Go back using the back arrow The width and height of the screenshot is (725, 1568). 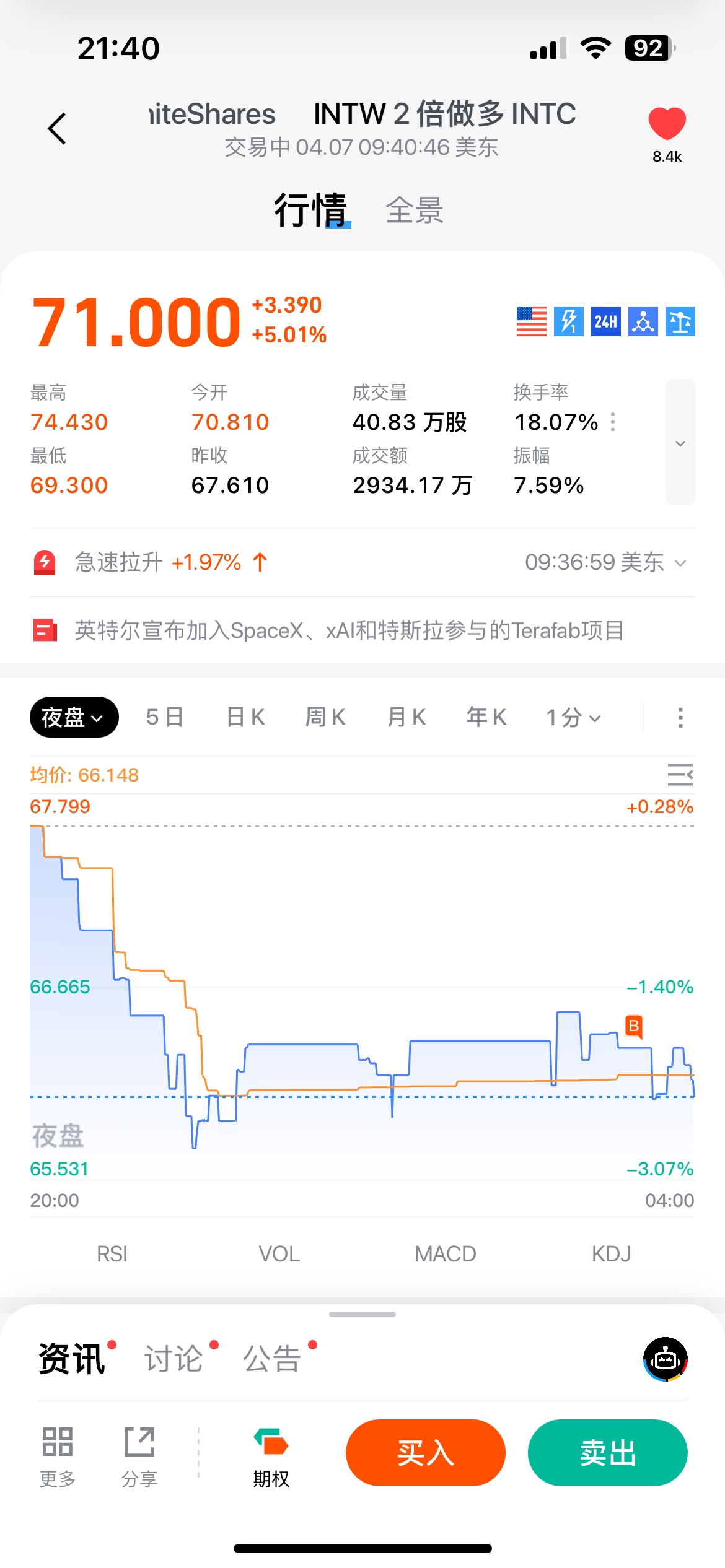[x=57, y=129]
